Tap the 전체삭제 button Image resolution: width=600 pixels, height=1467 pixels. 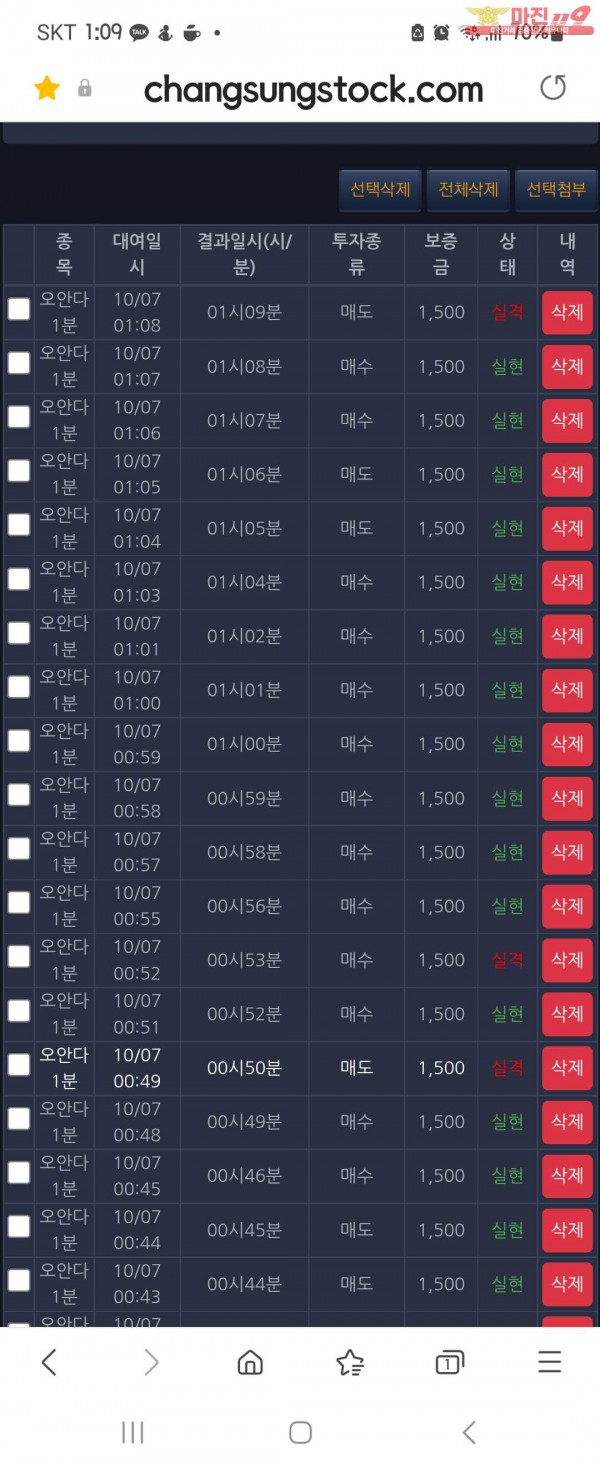tap(468, 190)
